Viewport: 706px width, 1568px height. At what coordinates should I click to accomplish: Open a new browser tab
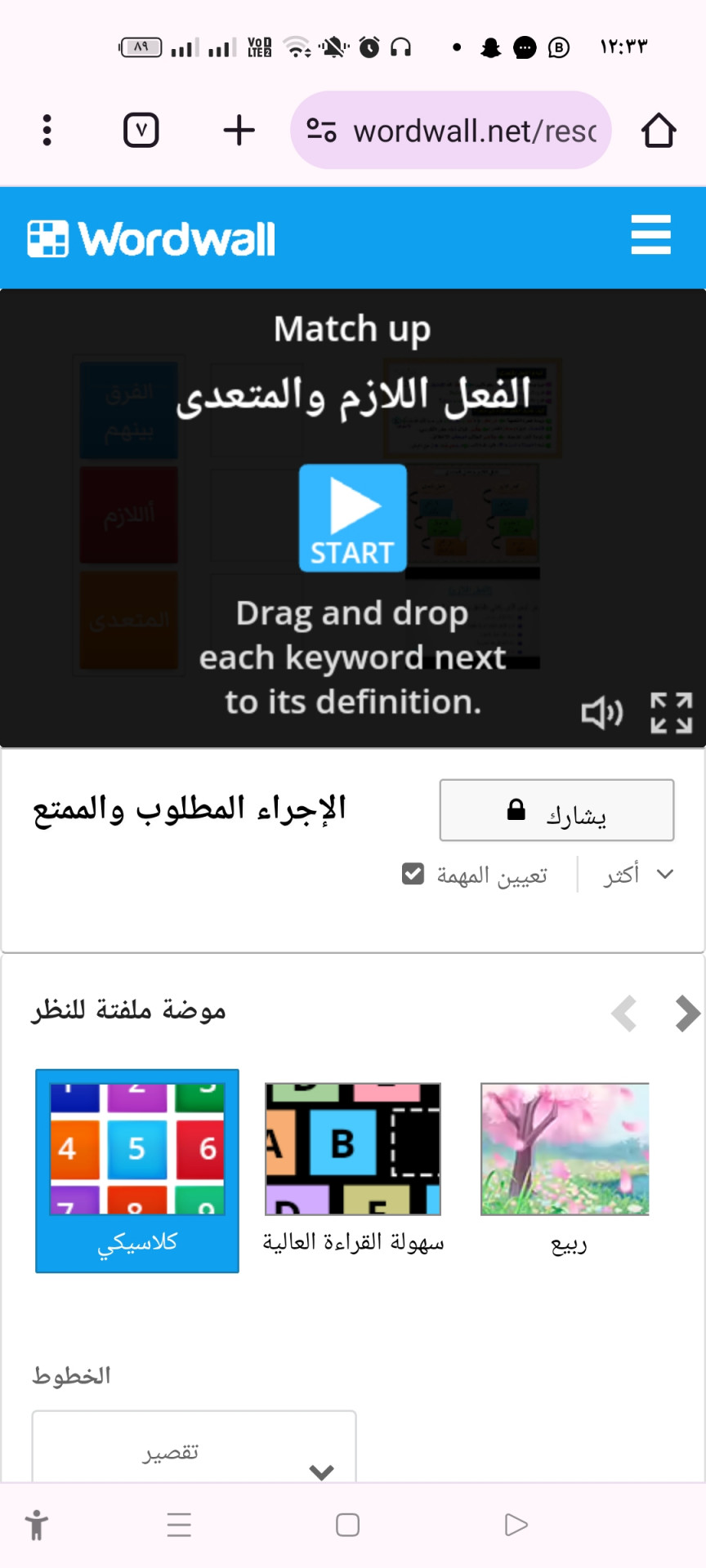tap(239, 130)
